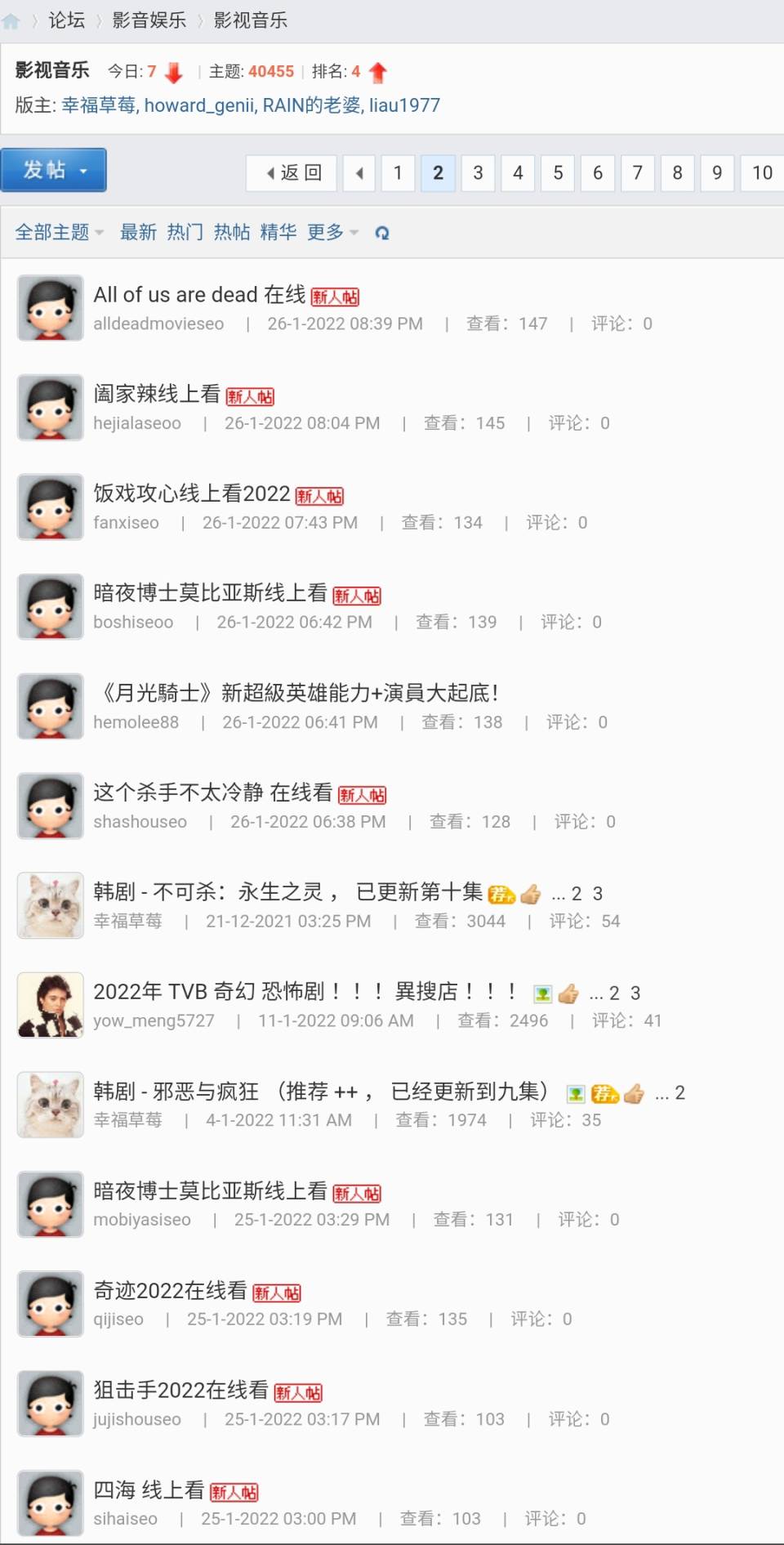View moderator 幸福草莓 profile link

[99, 105]
